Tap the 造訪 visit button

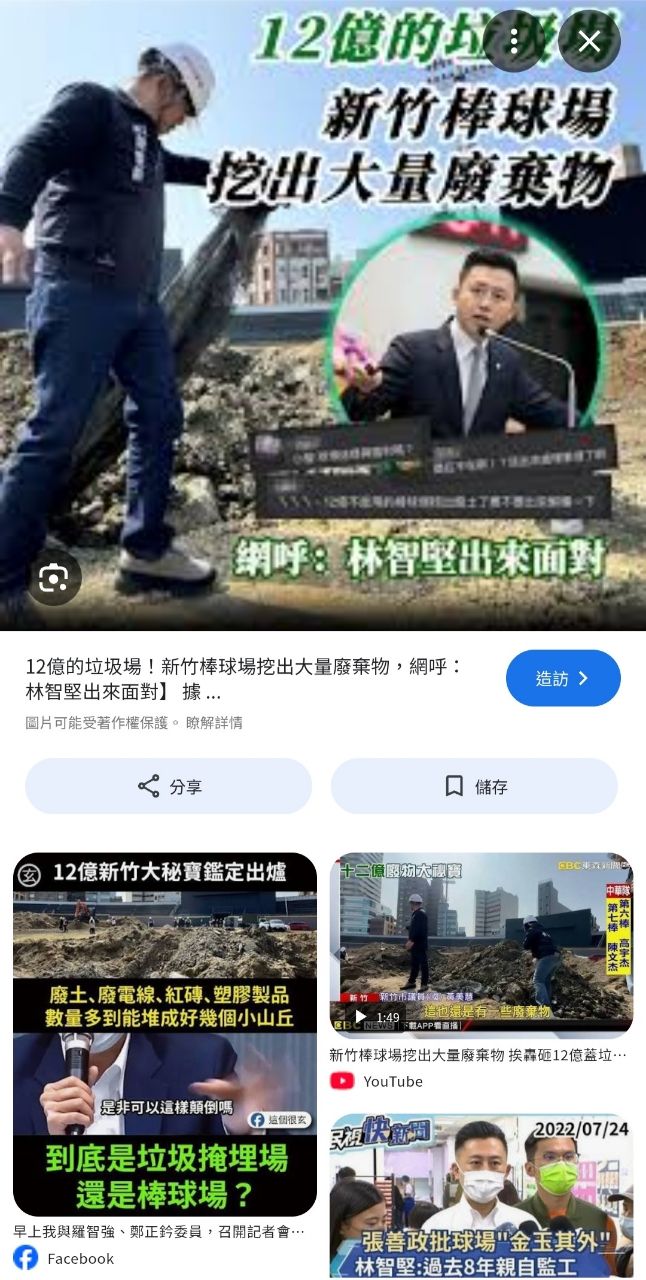point(563,678)
